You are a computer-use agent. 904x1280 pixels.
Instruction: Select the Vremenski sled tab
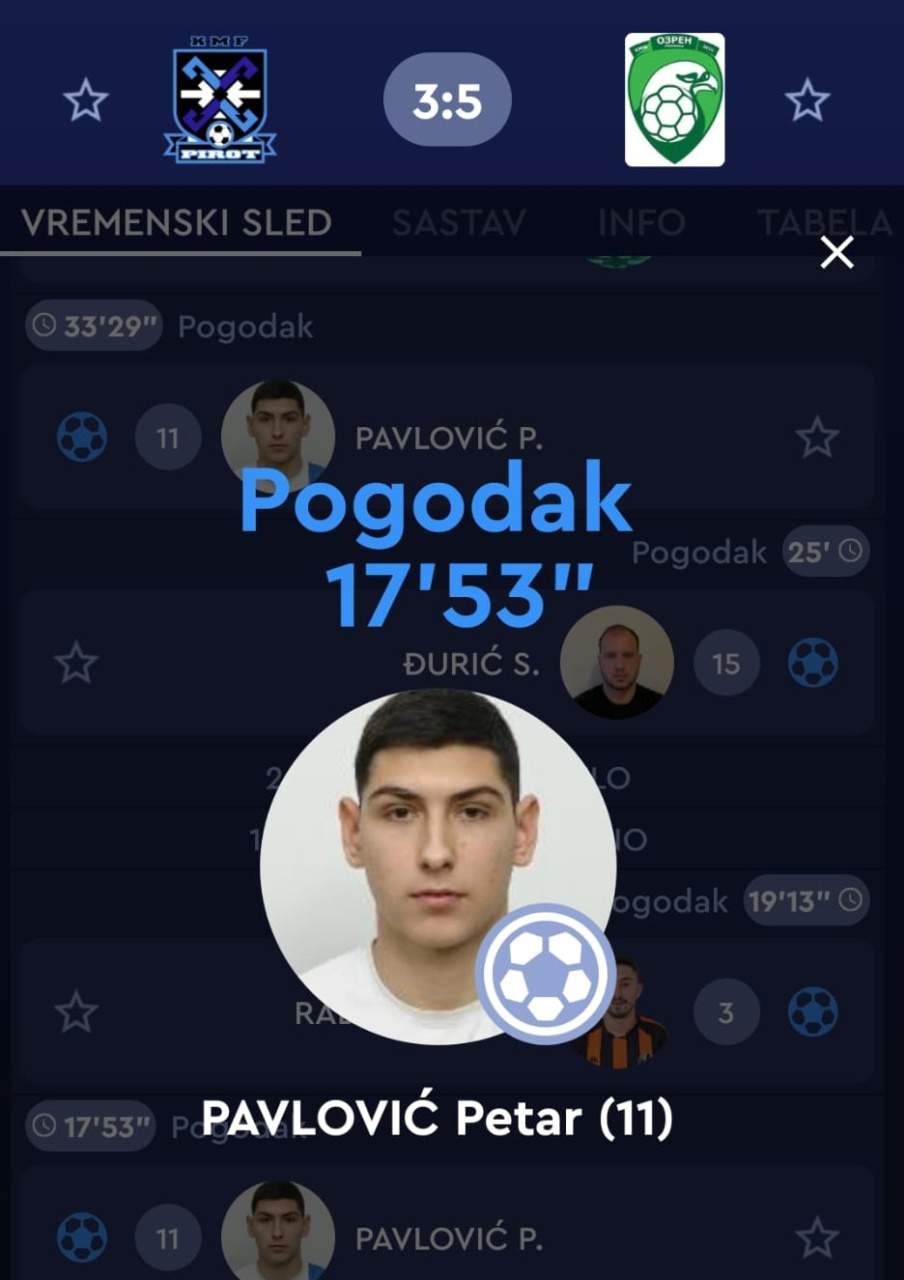pos(177,222)
